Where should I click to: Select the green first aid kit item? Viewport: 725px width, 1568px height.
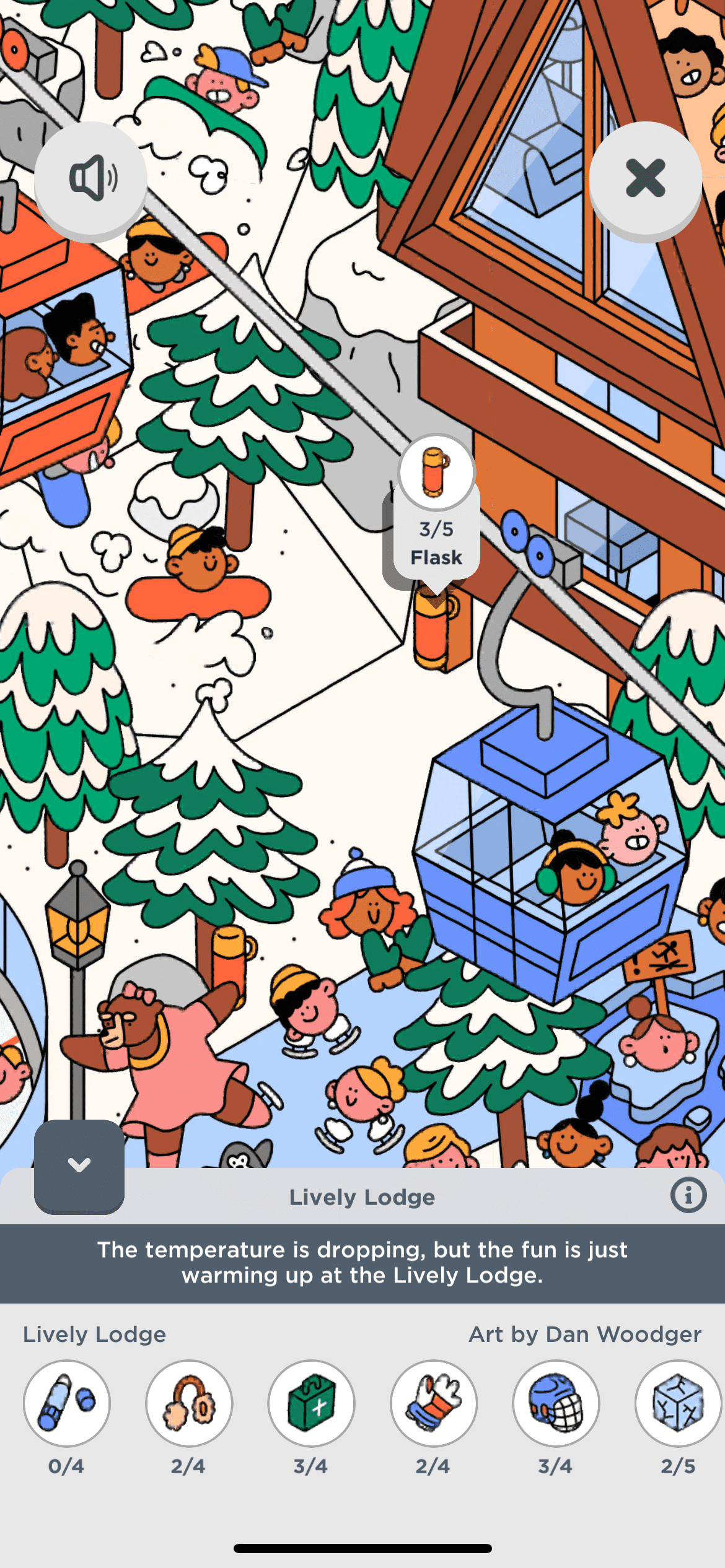pos(311,1403)
